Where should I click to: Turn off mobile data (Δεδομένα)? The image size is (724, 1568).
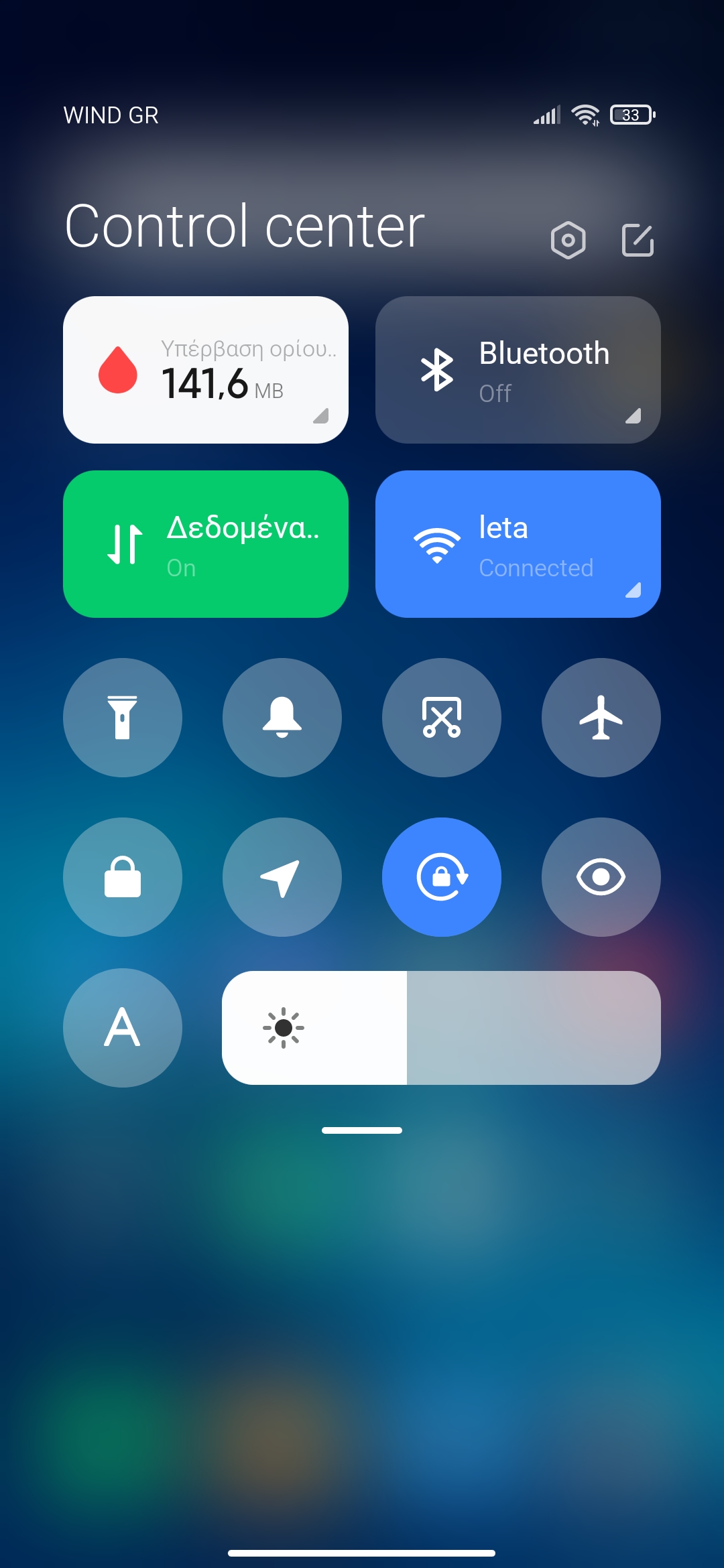pyautogui.click(x=206, y=544)
